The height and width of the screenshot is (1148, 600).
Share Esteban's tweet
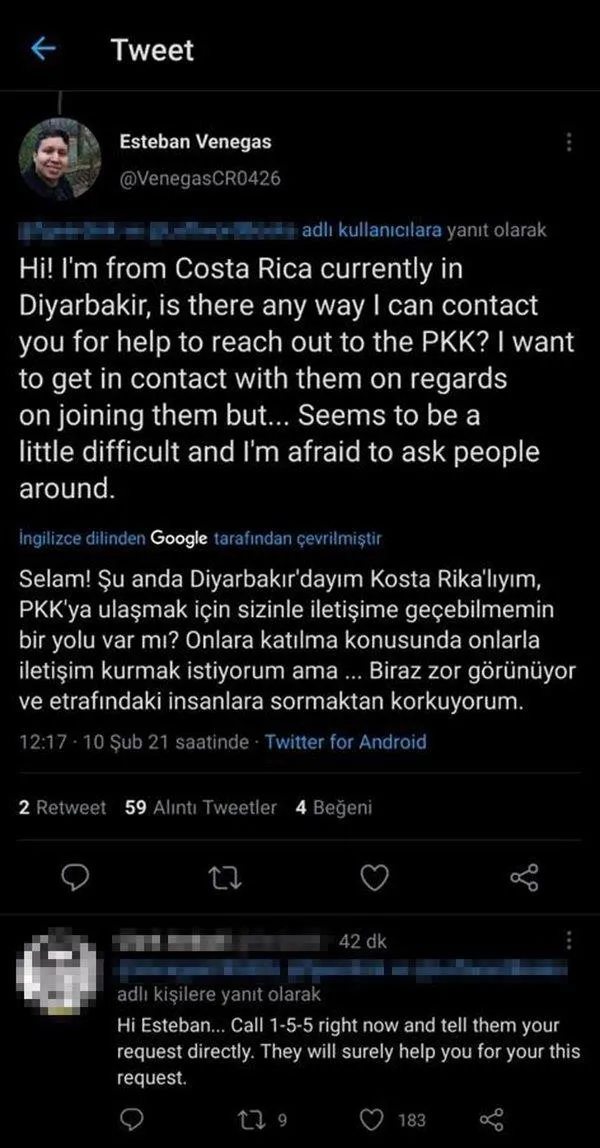523,877
